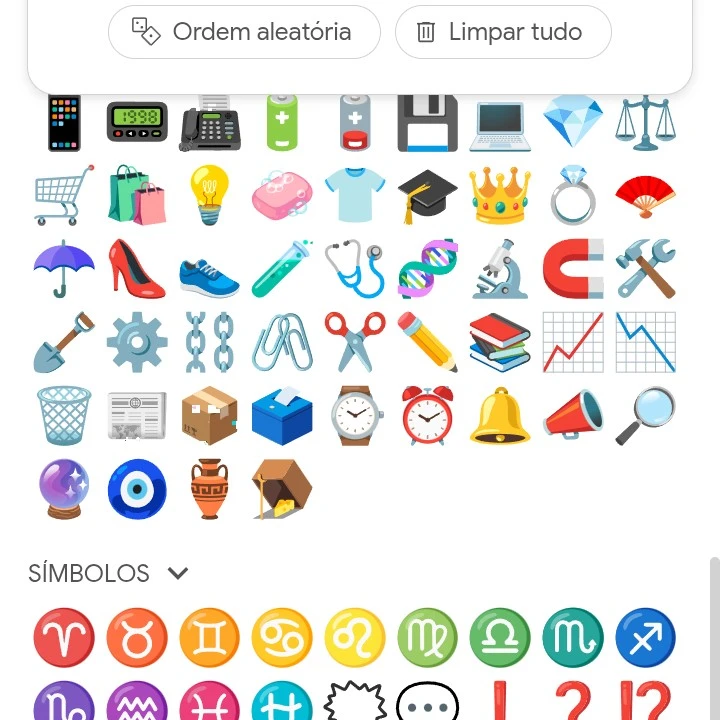Pick the crystal ball emoji
The width and height of the screenshot is (720, 720).
pos(64,488)
